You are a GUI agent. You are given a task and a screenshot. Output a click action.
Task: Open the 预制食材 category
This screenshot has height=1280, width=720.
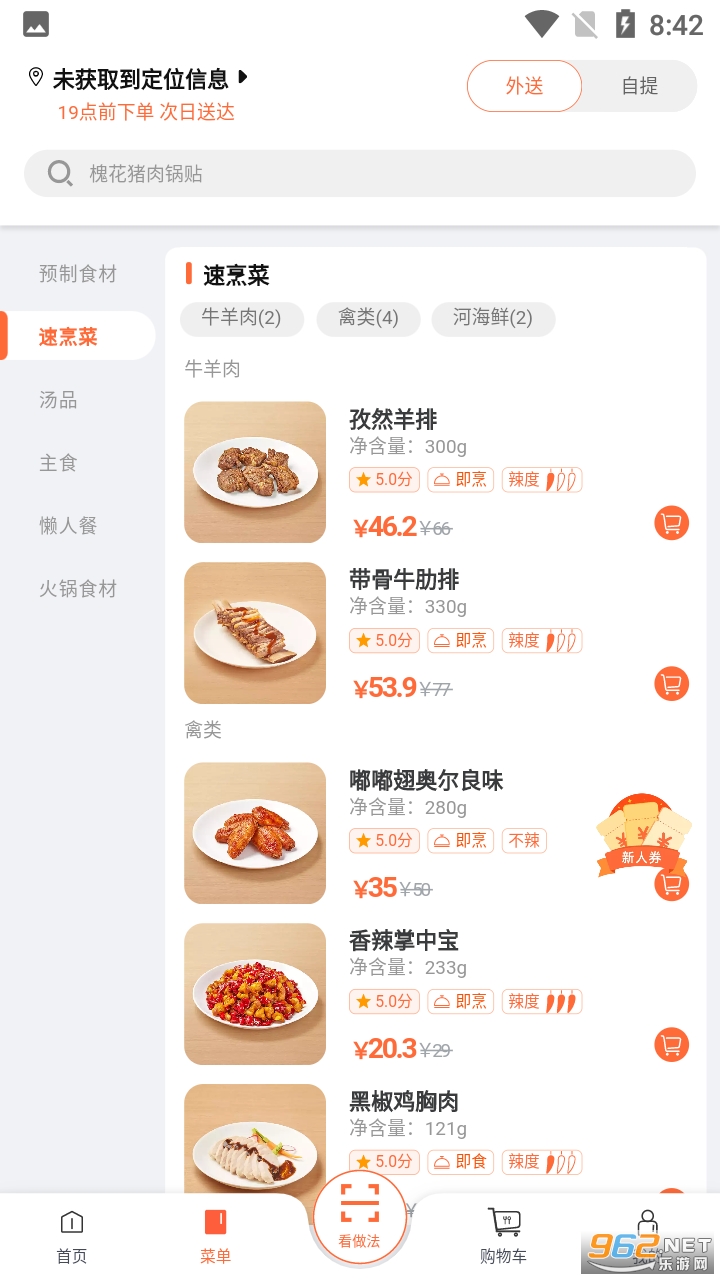(x=78, y=273)
